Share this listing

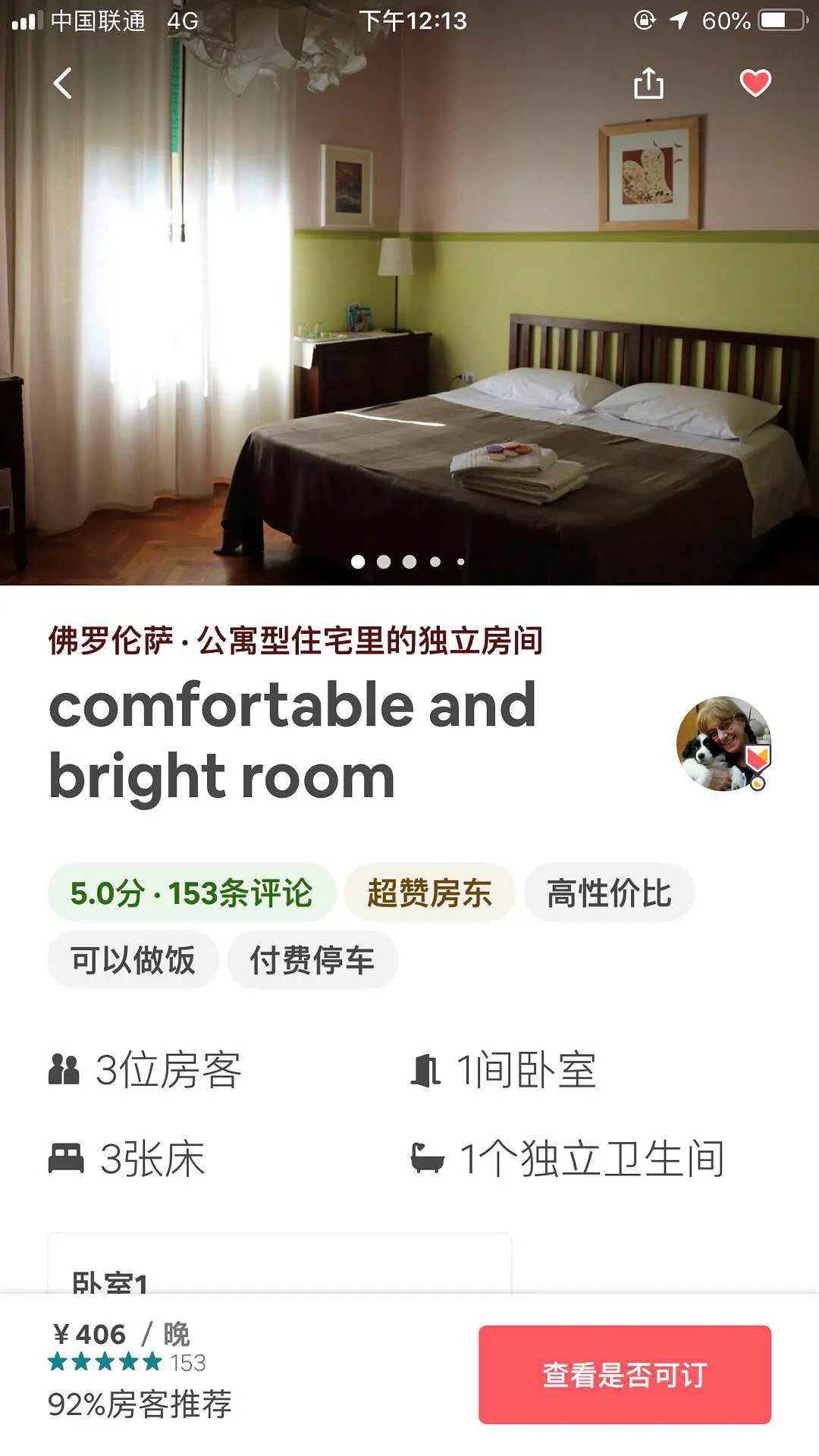pyautogui.click(x=648, y=83)
